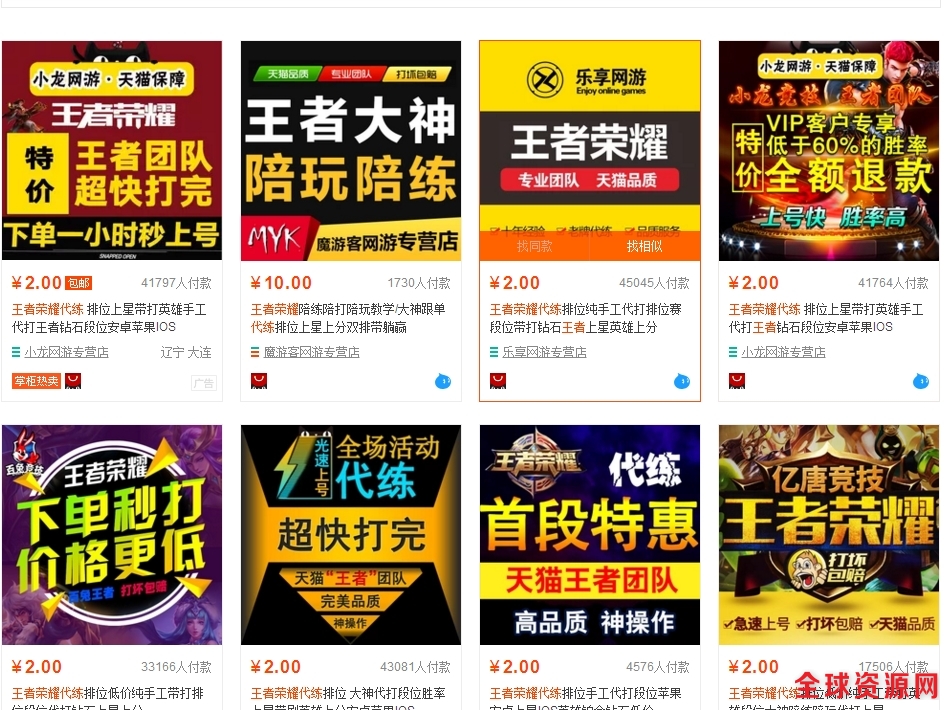Open the 全场活动代练超快打完 product image

(351, 535)
